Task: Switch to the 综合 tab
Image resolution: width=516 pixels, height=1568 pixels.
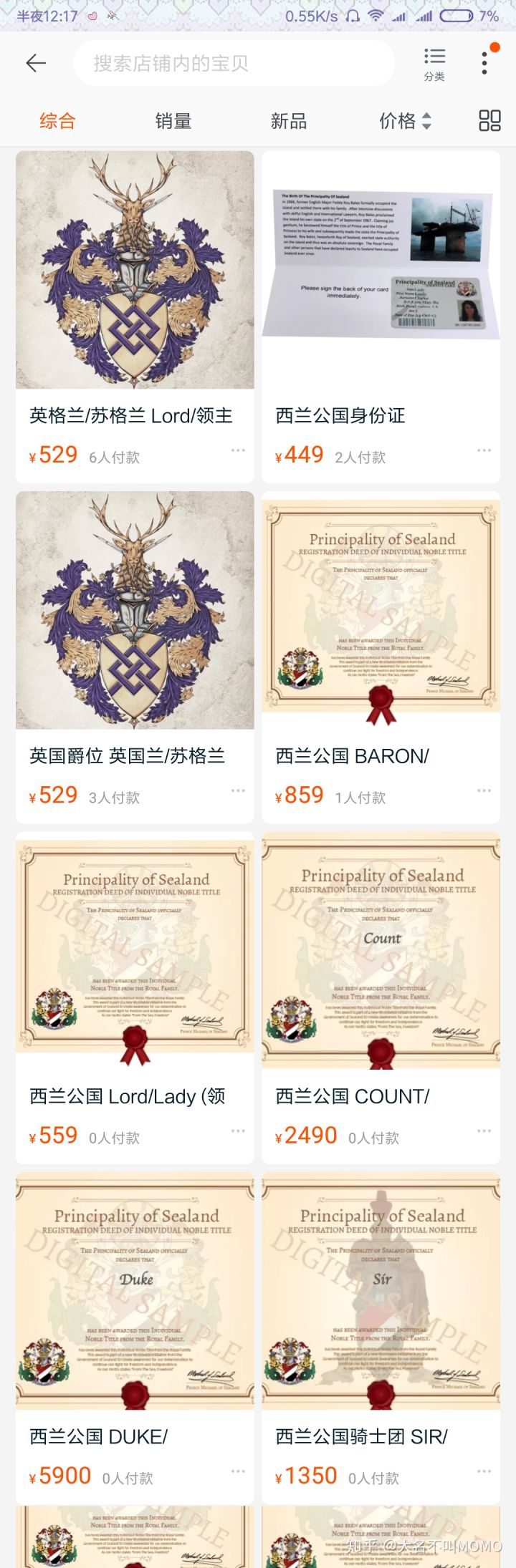Action: pos(57,121)
